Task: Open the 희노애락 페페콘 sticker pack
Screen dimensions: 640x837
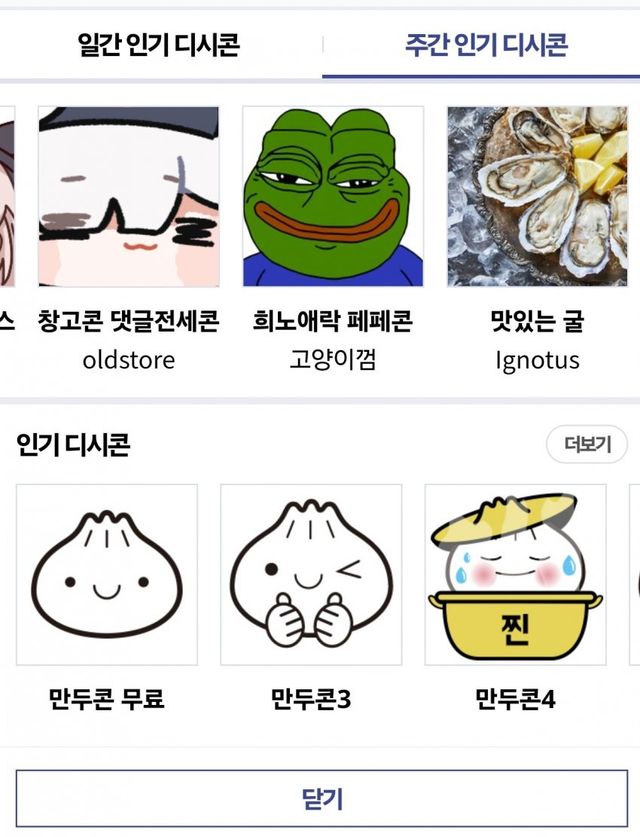Action: pyautogui.click(x=333, y=197)
